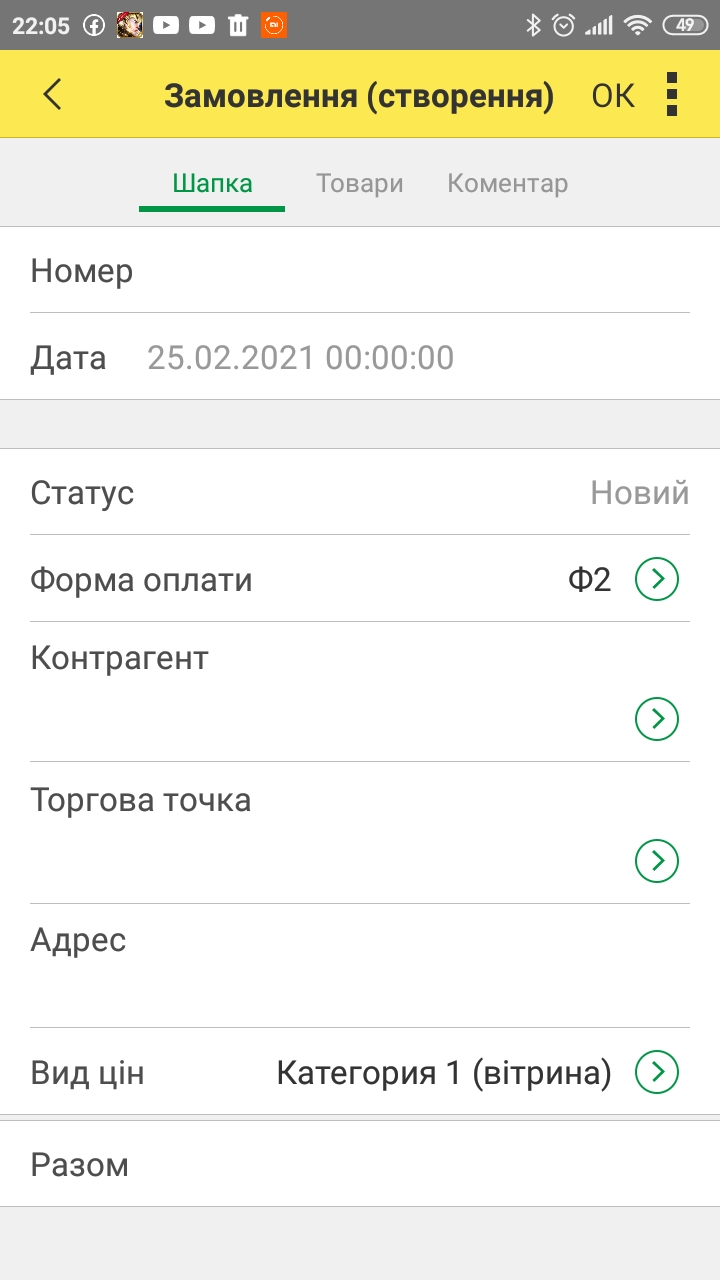Select the Шапка tab
Viewport: 720px width, 1280px height.
coord(212,184)
